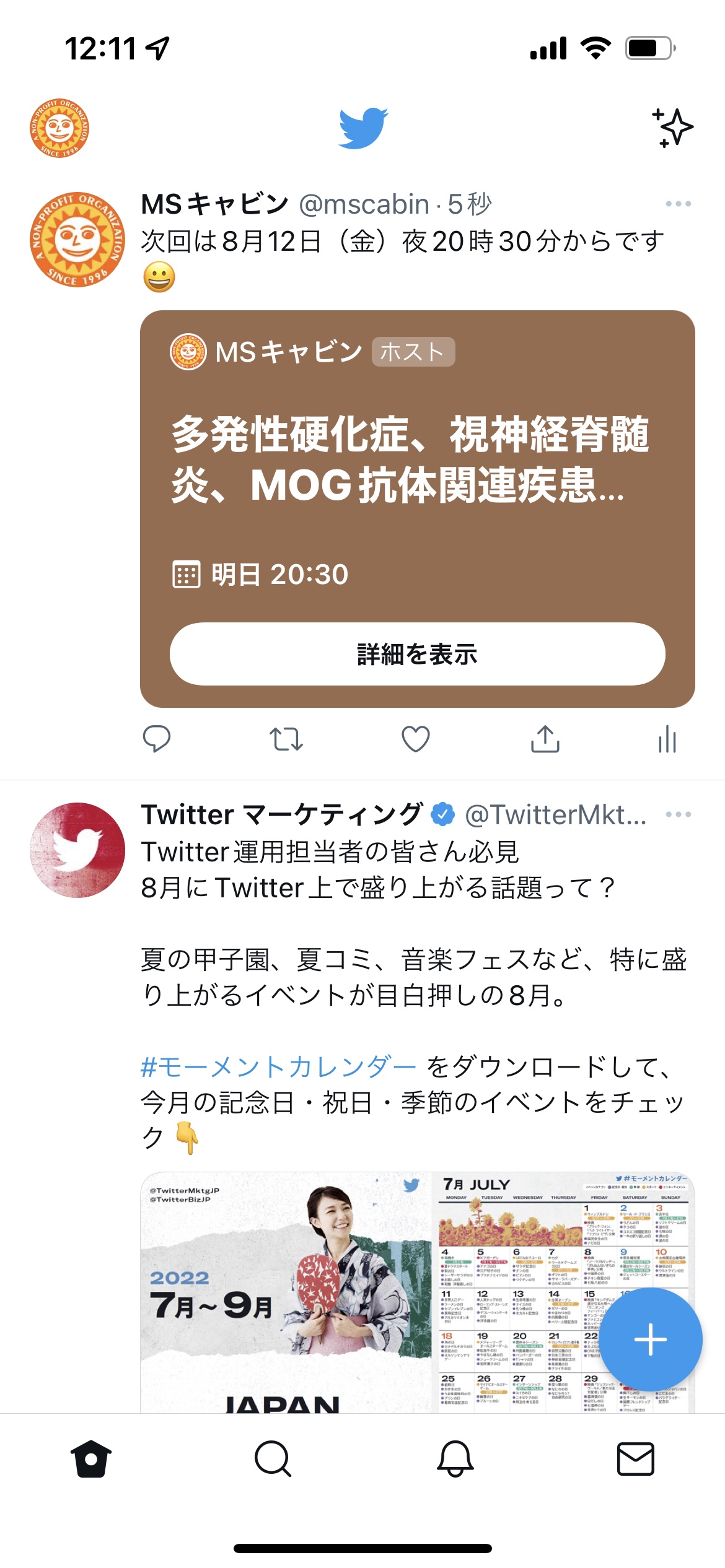Viewport: 725px width, 1568px height.
Task: View analytics for MSキャビン tweet
Action: click(667, 739)
